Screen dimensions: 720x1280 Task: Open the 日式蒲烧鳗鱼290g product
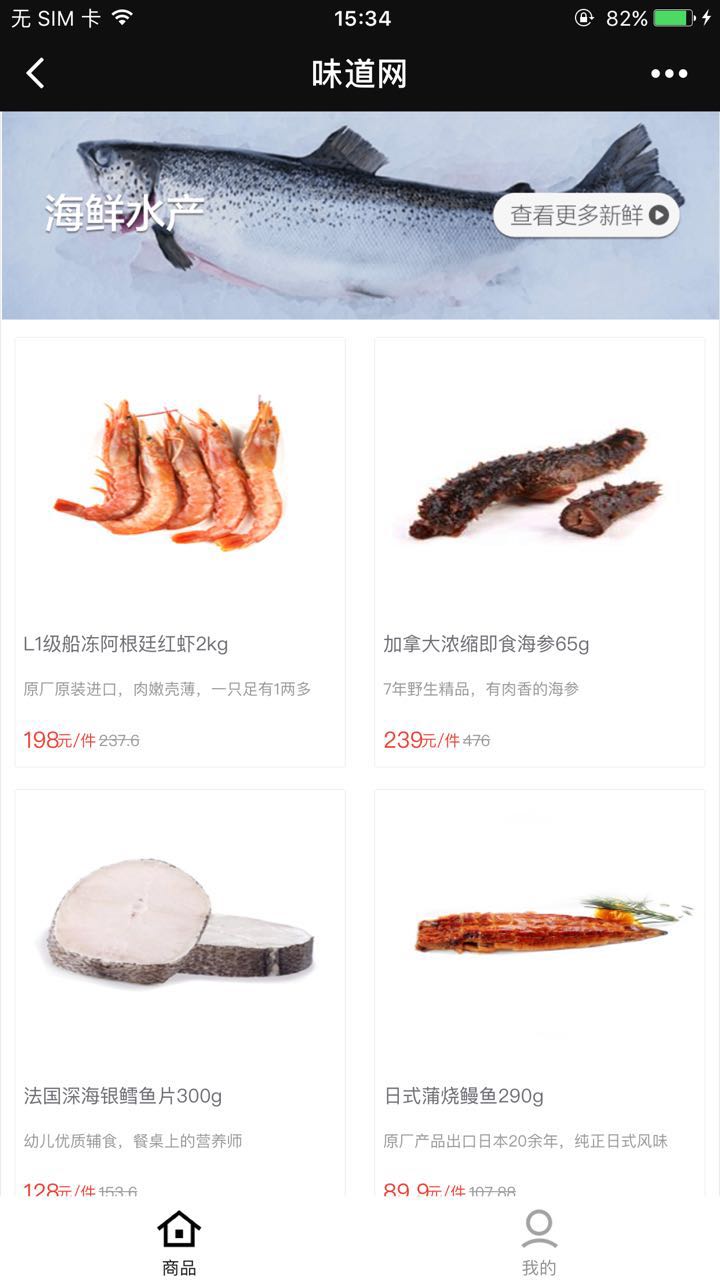pyautogui.click(x=540, y=990)
